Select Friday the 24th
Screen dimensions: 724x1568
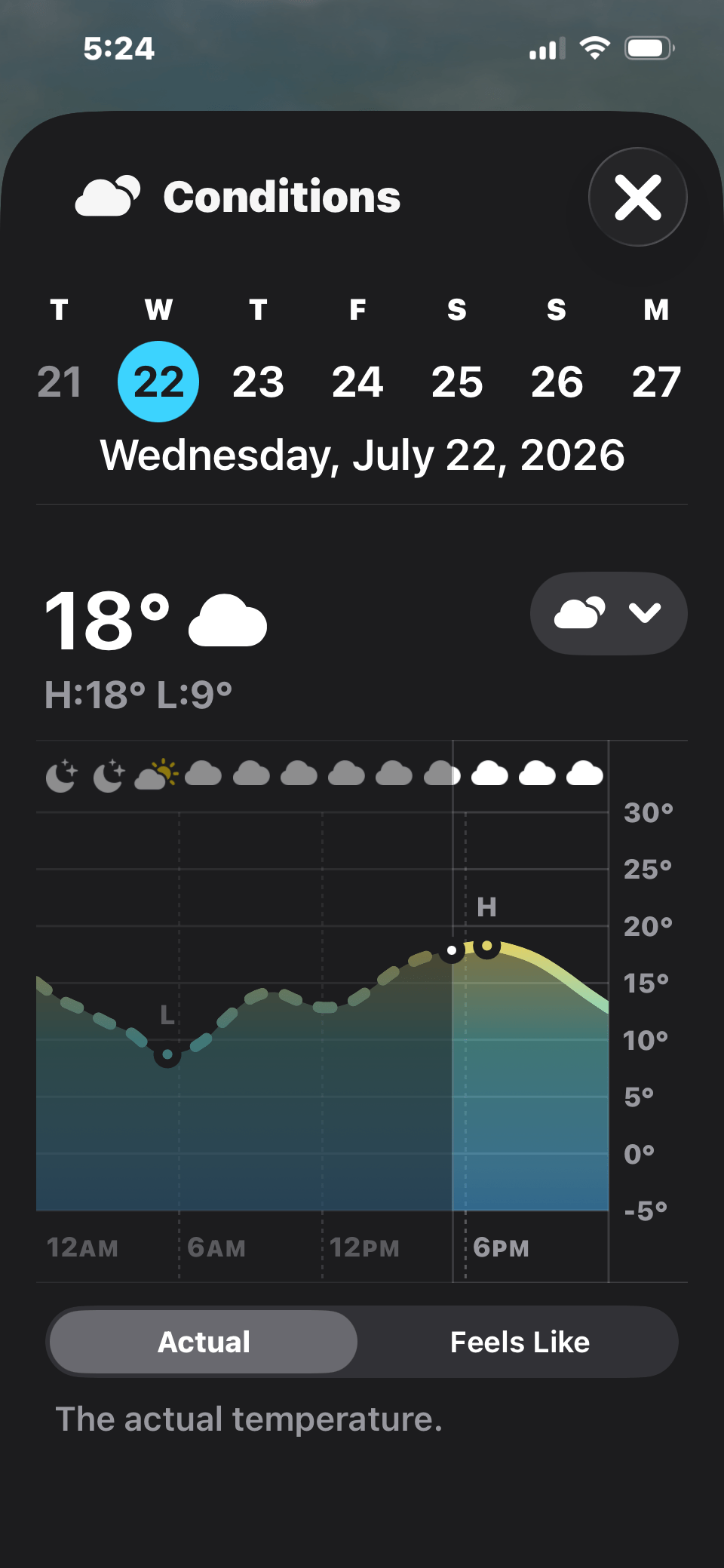[357, 382]
